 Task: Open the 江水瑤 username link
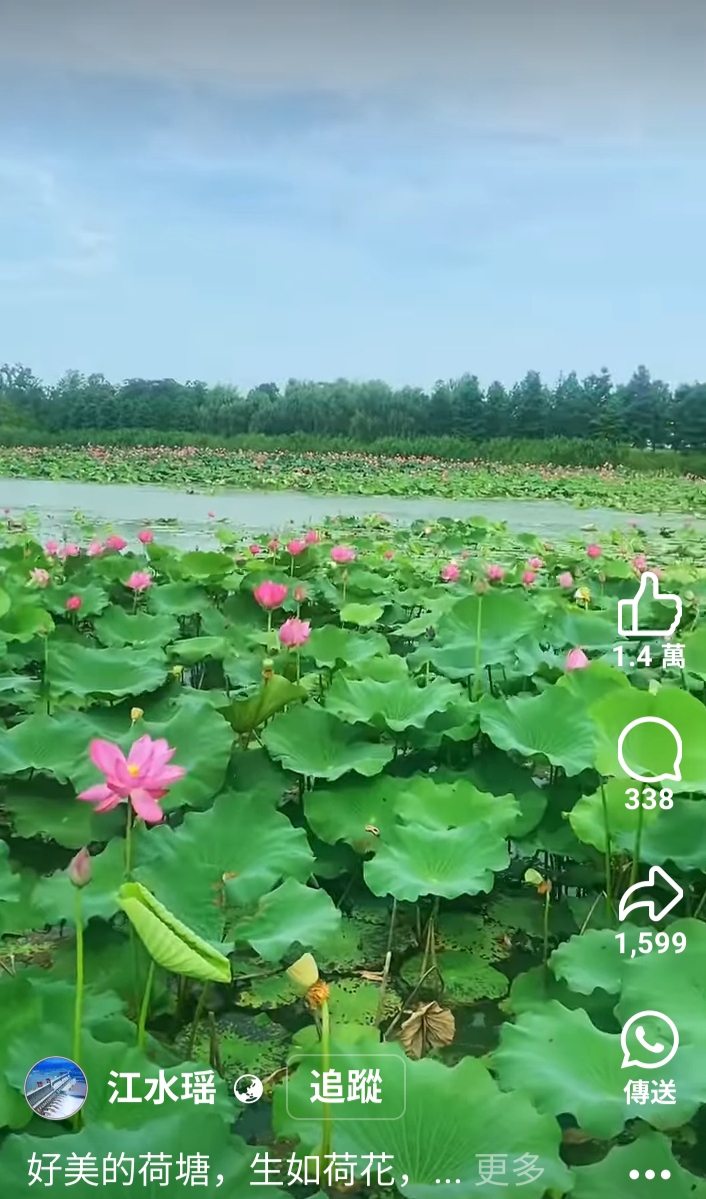(161, 1087)
